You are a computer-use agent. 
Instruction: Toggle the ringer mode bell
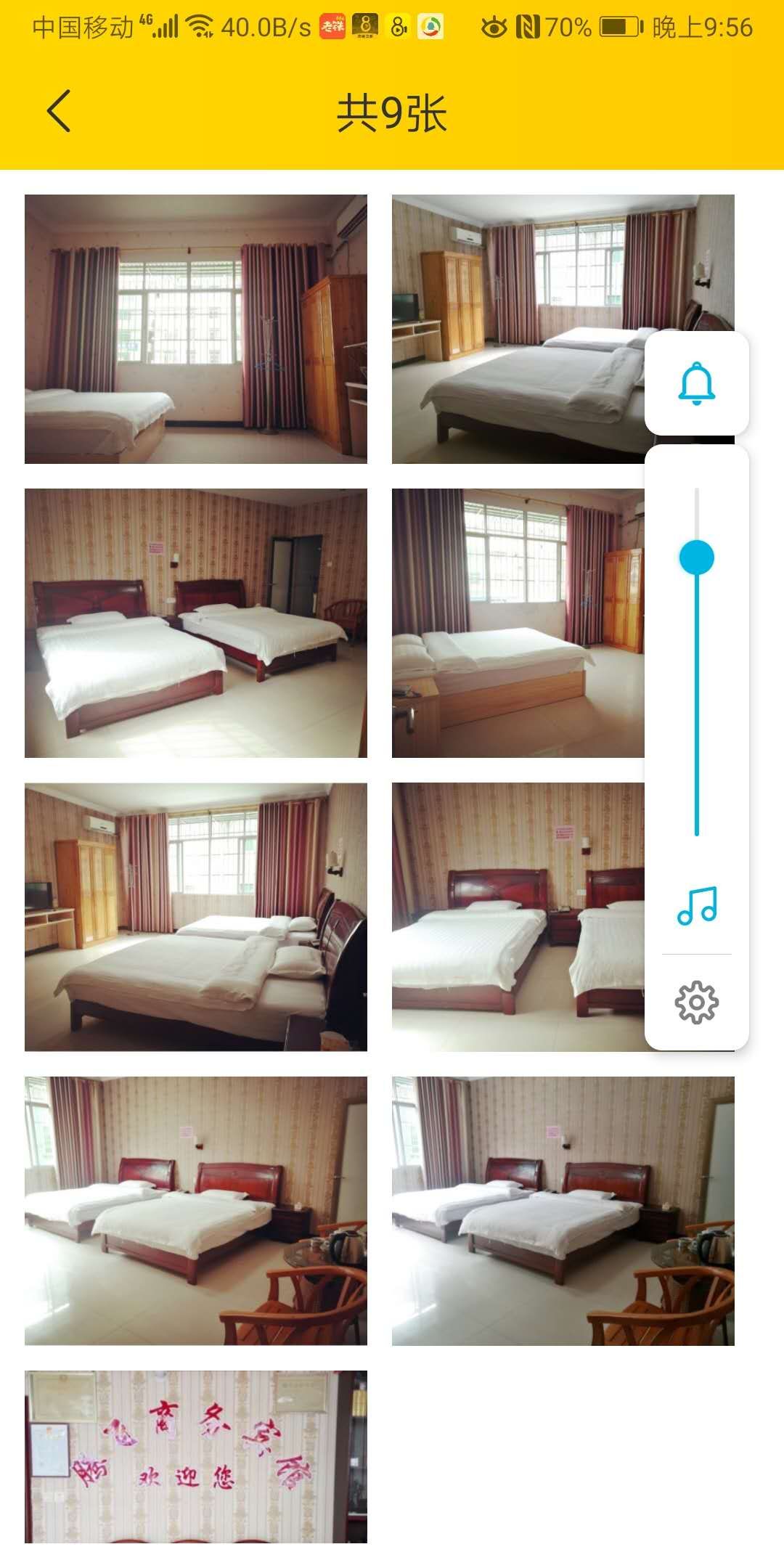tap(696, 383)
